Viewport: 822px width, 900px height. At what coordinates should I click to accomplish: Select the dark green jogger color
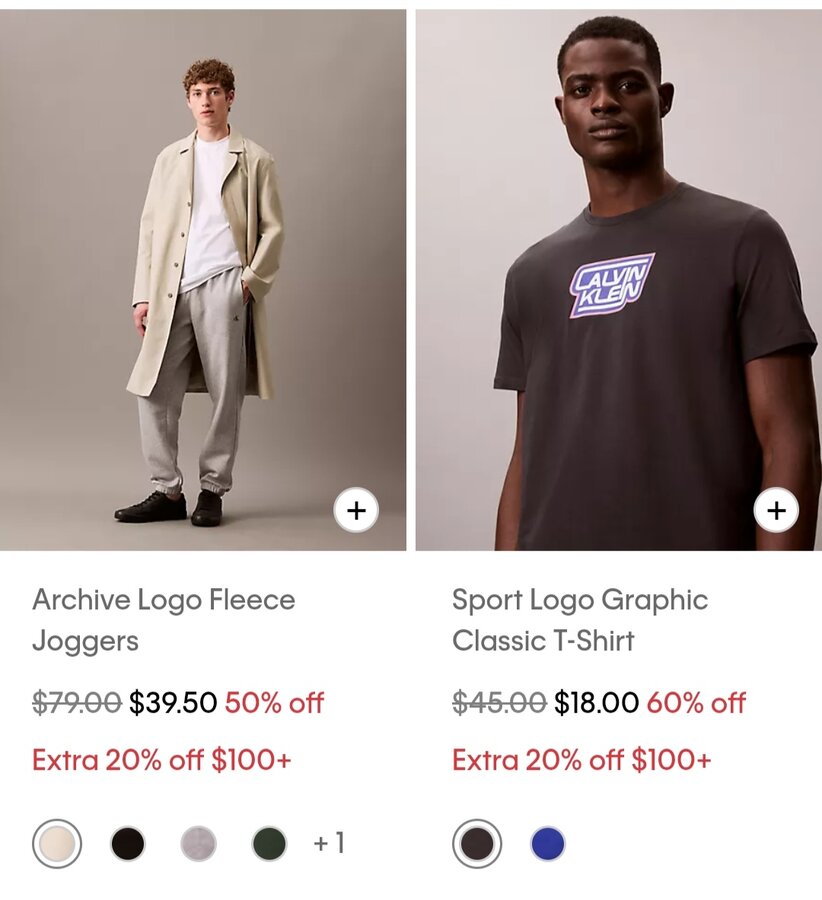[x=269, y=844]
